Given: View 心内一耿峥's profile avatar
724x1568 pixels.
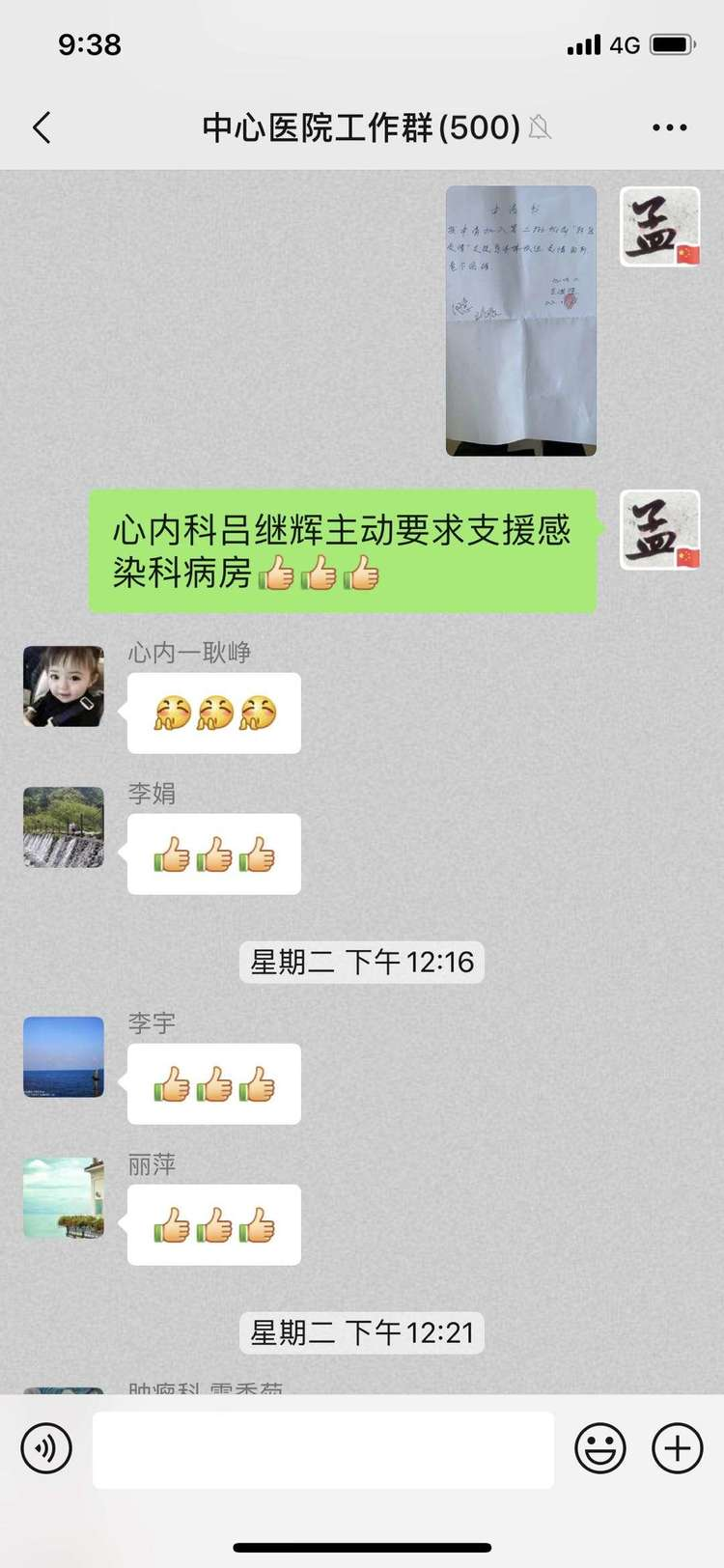Looking at the screenshot, I should [64, 686].
